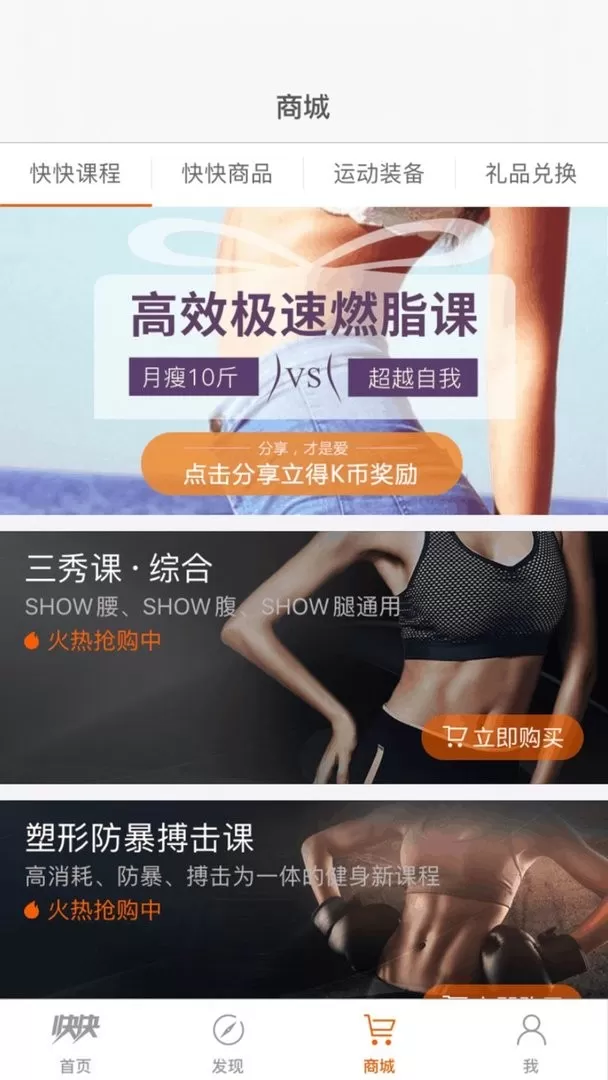Select the 礼品兑换 tab
Screen dimensions: 608x1080
pos(531,173)
